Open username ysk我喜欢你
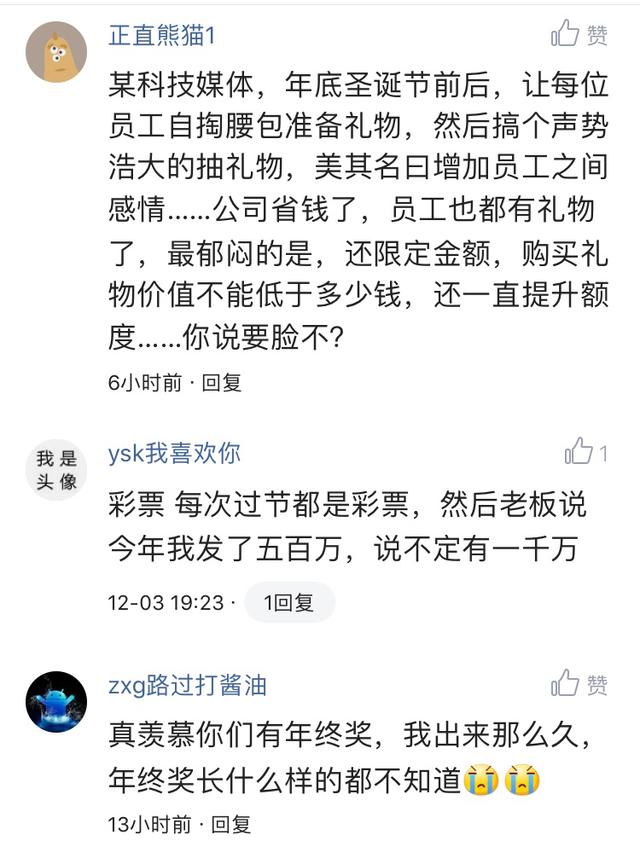This screenshot has height=864, width=640. [174, 453]
